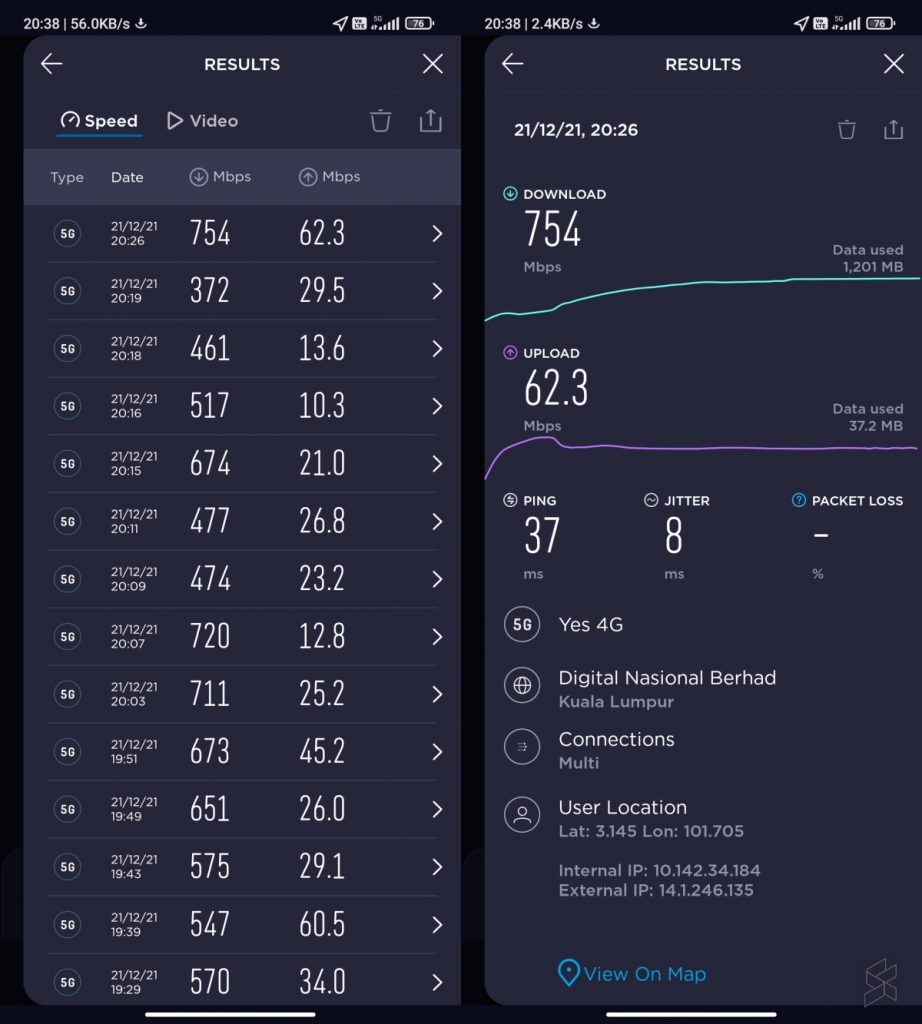
Task: Open the 20:11 test showing 477 Mbps
Action: 242,521
